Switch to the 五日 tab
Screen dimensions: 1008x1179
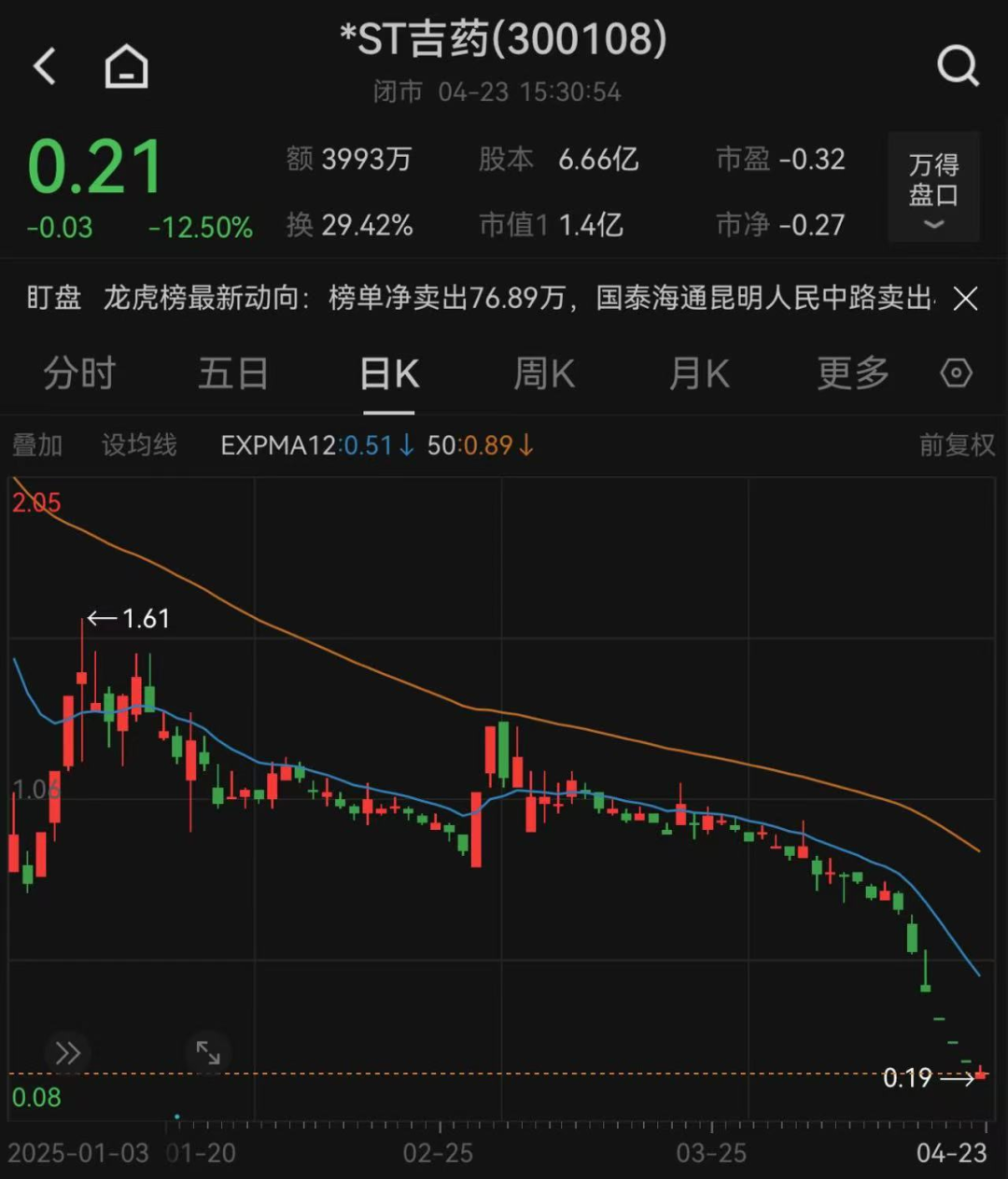(x=233, y=374)
